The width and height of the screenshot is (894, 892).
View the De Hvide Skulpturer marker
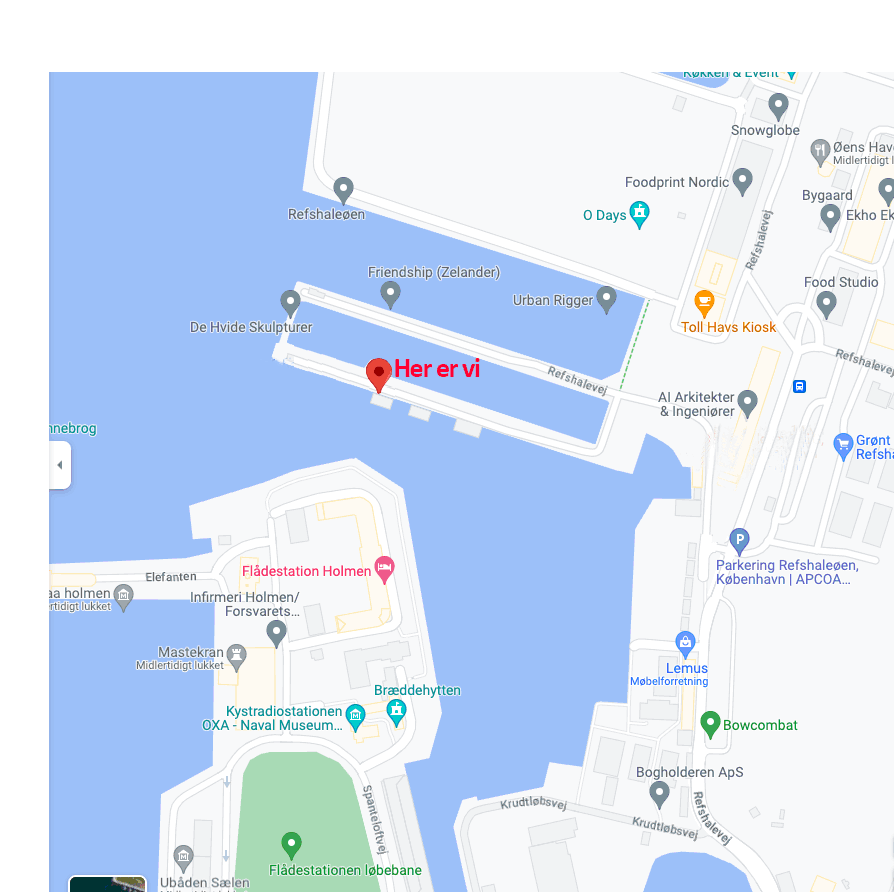pos(290,301)
